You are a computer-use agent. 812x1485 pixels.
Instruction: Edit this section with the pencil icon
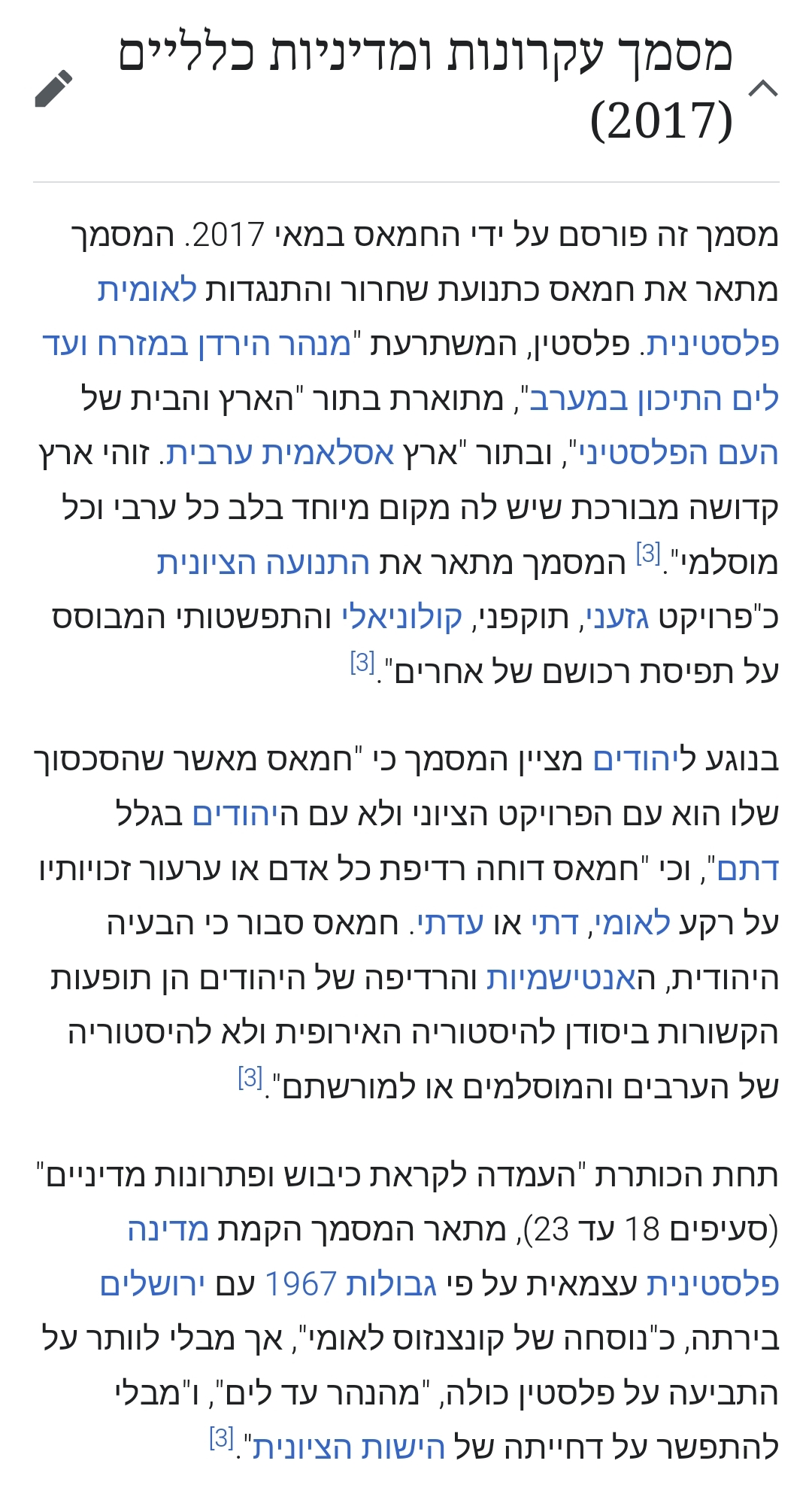pyautogui.click(x=54, y=89)
